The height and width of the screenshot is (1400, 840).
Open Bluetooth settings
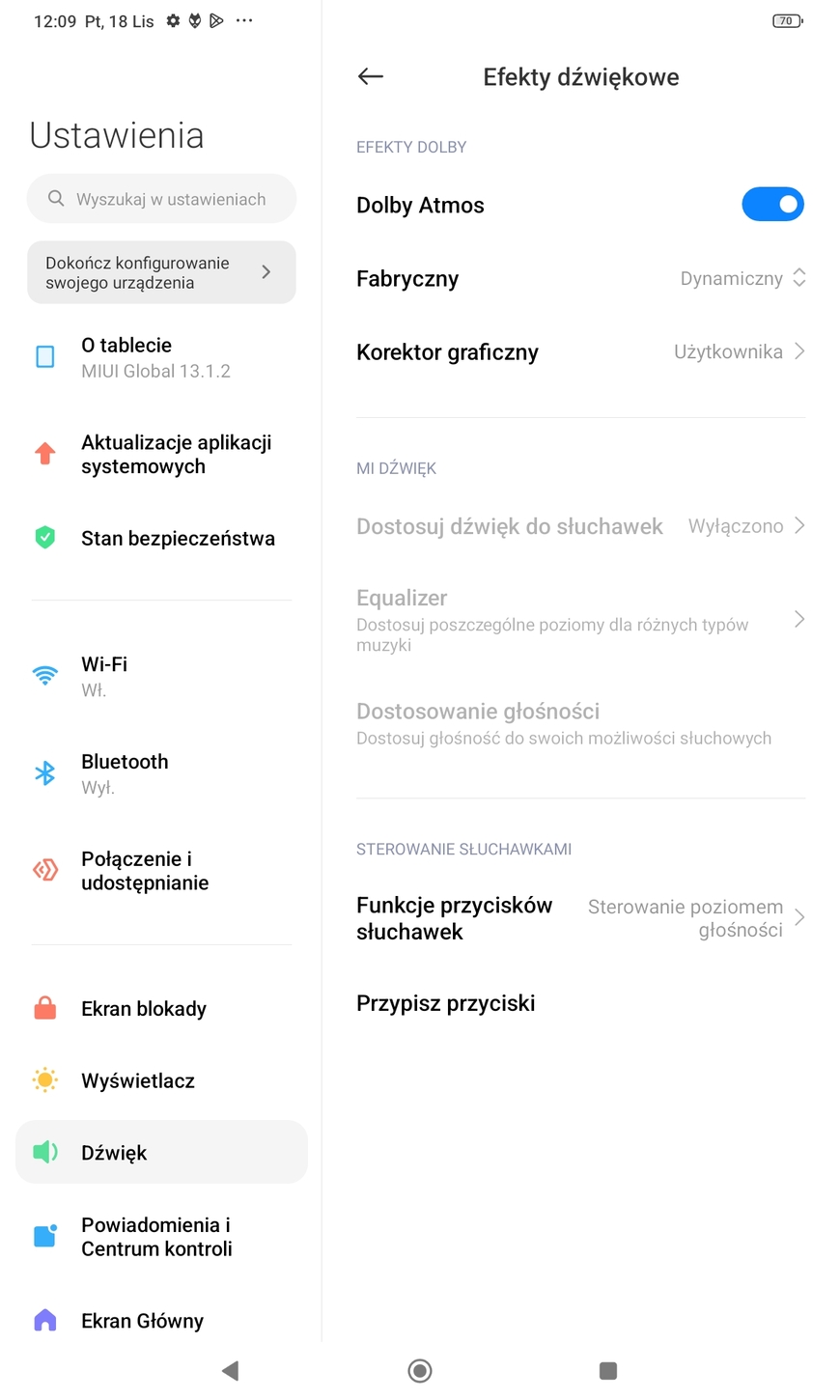click(161, 773)
